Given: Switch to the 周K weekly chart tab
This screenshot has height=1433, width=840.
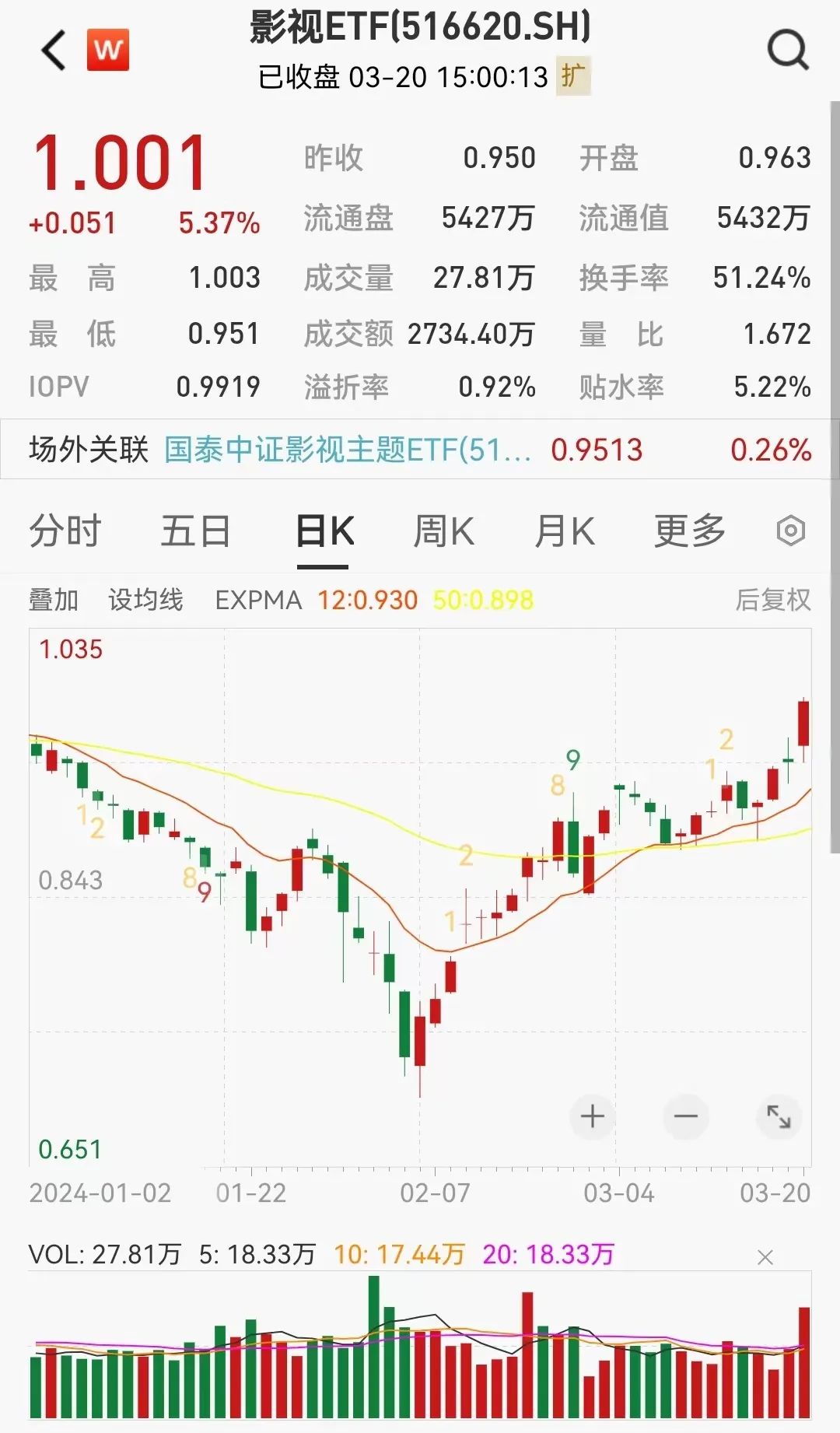Looking at the screenshot, I should pos(443,530).
